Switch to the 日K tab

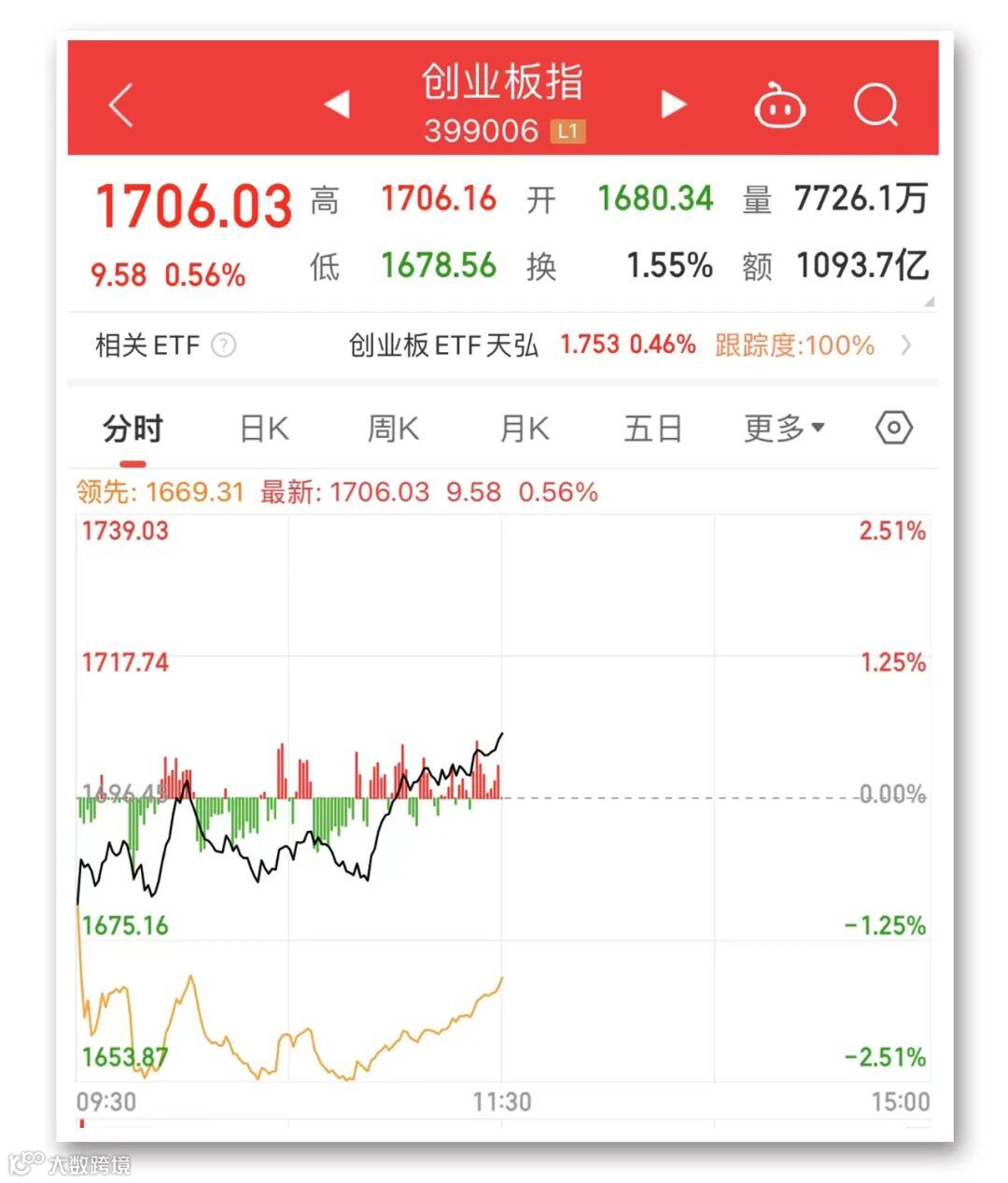click(264, 430)
